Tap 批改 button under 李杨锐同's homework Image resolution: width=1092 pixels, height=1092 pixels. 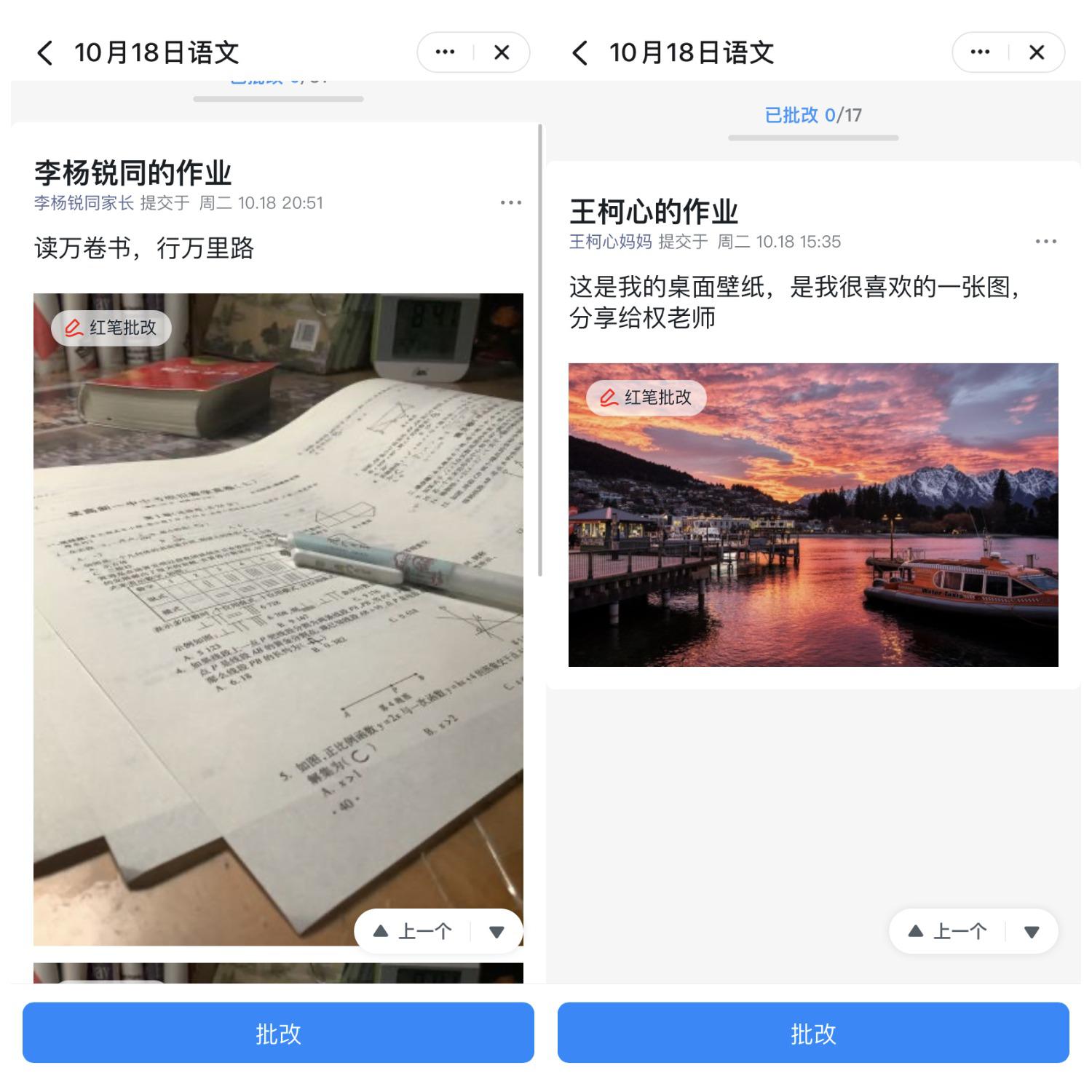point(278,1033)
